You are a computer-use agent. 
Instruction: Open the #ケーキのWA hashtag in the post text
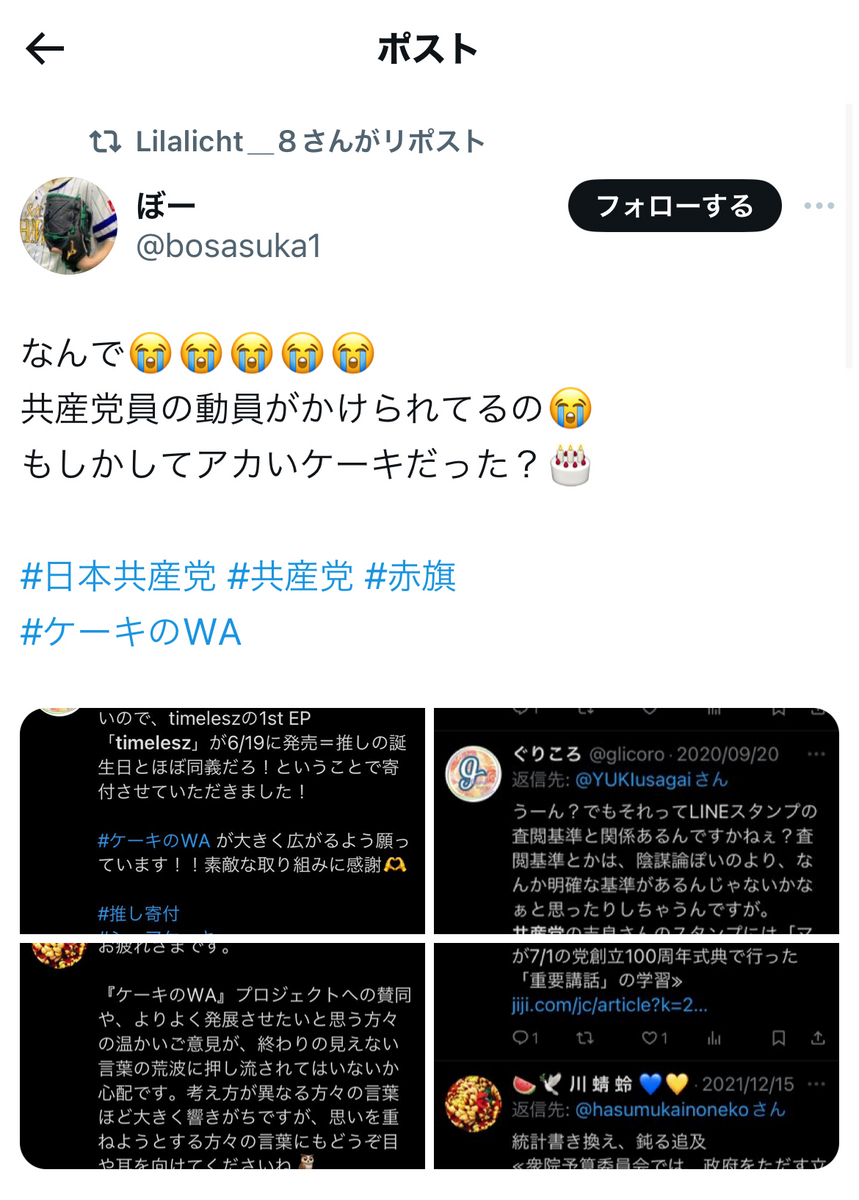[131, 631]
